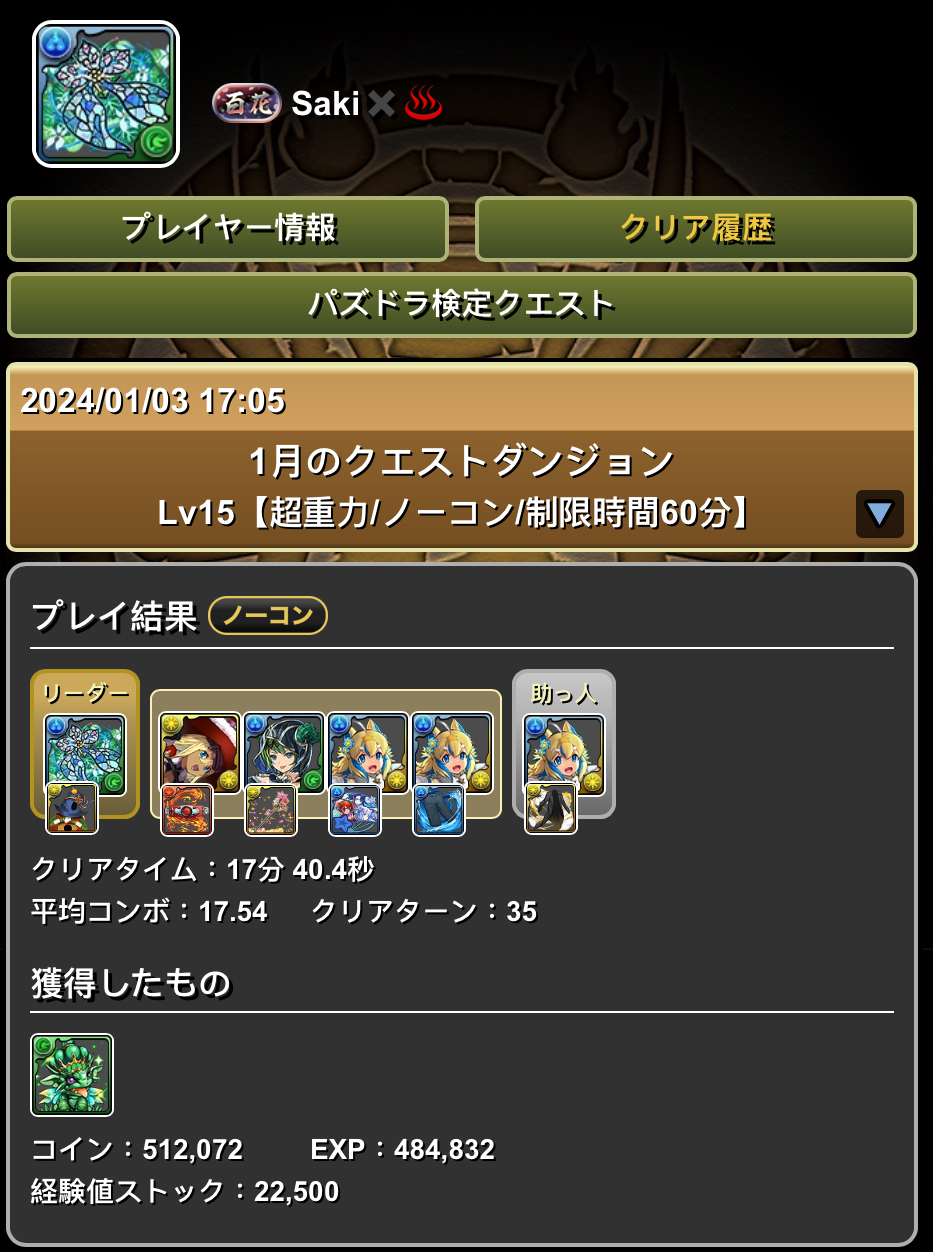Viewport: 933px width, 1252px height.
Task: Switch to the クリア履歴 tab
Action: click(x=696, y=229)
